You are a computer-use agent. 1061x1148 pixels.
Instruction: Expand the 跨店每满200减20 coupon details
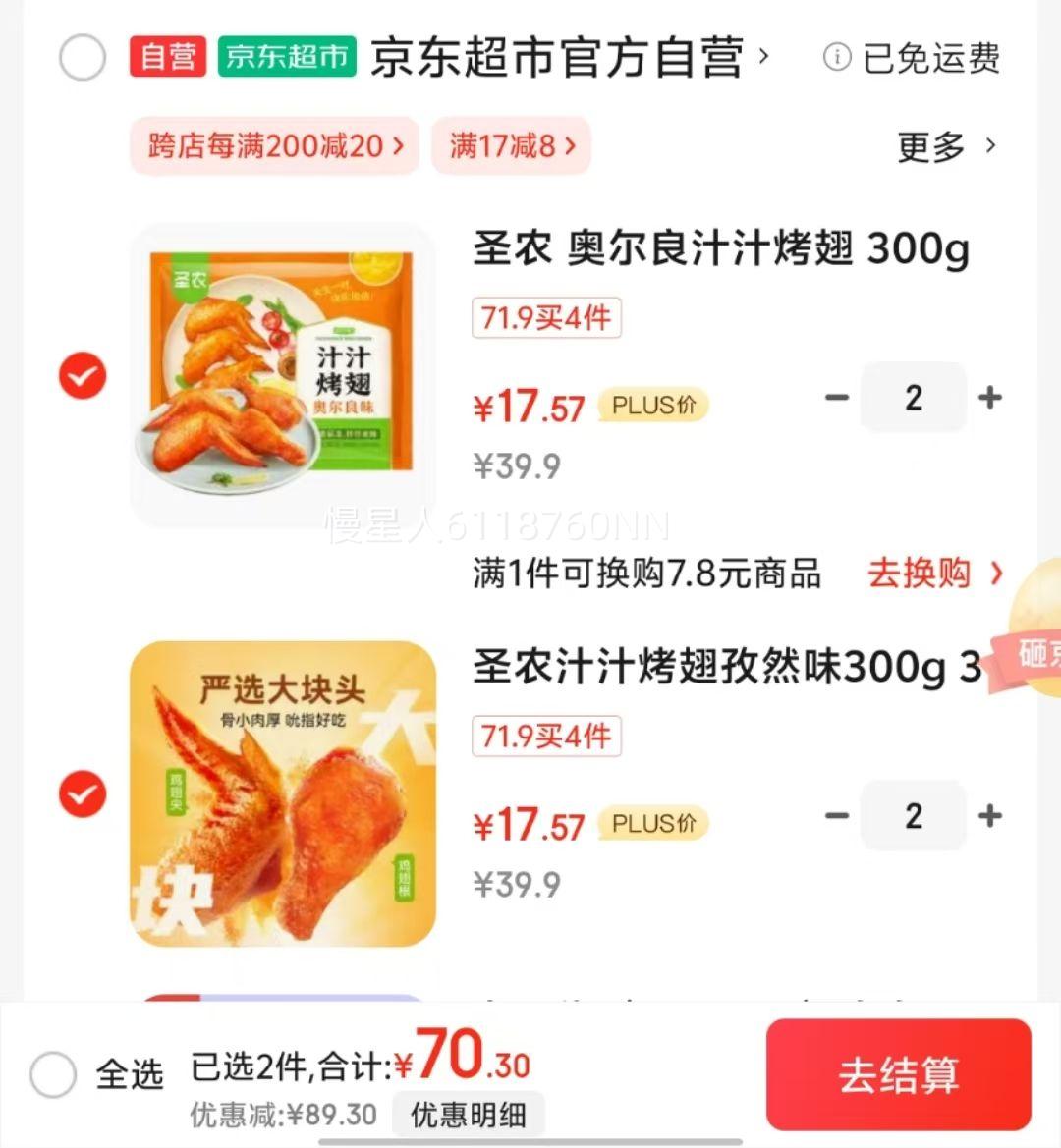[x=274, y=145]
